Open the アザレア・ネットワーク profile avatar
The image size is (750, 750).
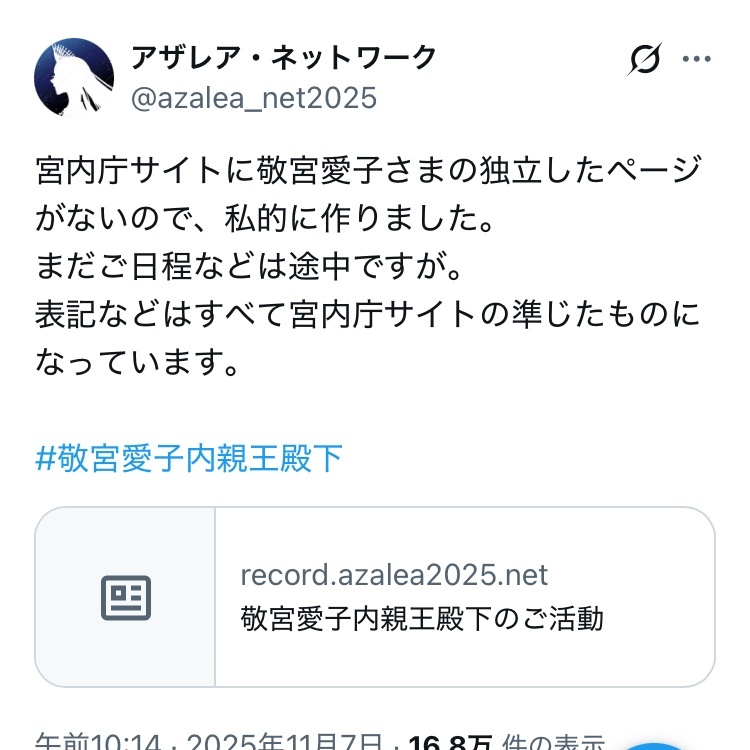click(x=75, y=79)
